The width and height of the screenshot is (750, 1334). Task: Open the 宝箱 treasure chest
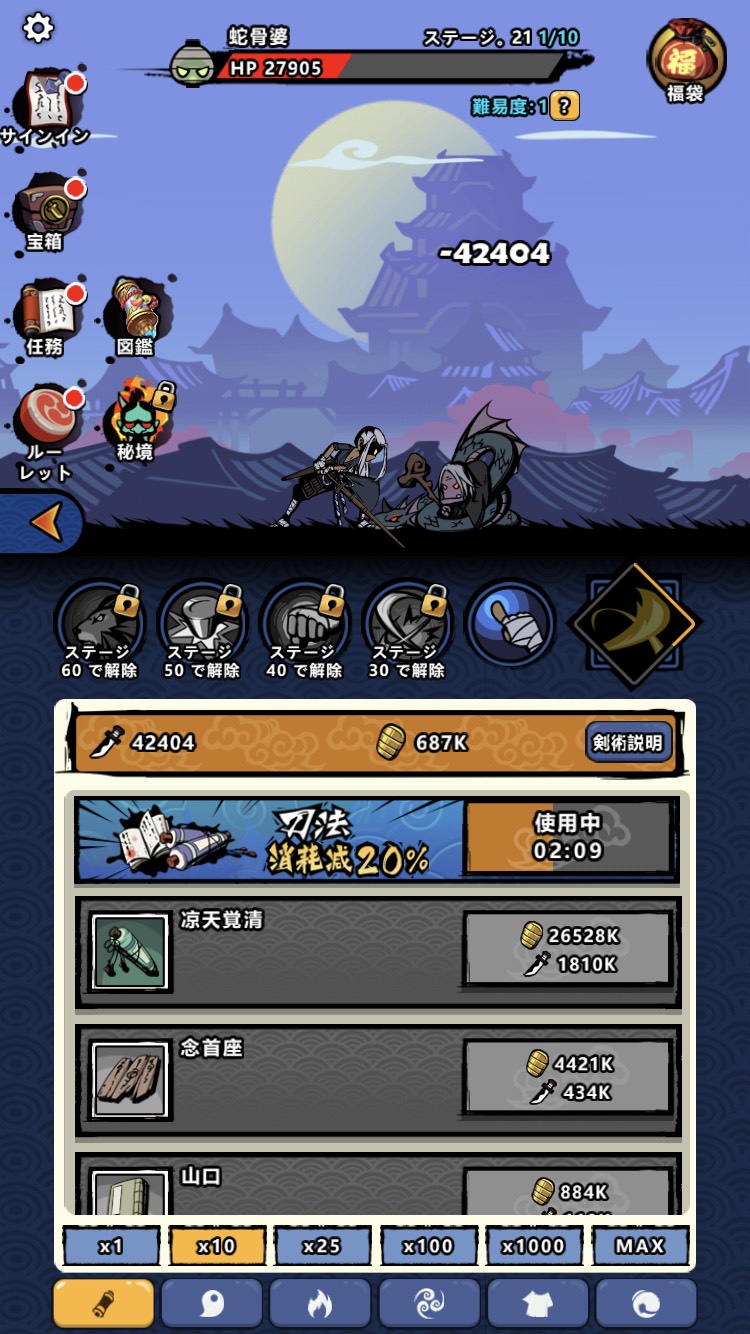point(46,212)
